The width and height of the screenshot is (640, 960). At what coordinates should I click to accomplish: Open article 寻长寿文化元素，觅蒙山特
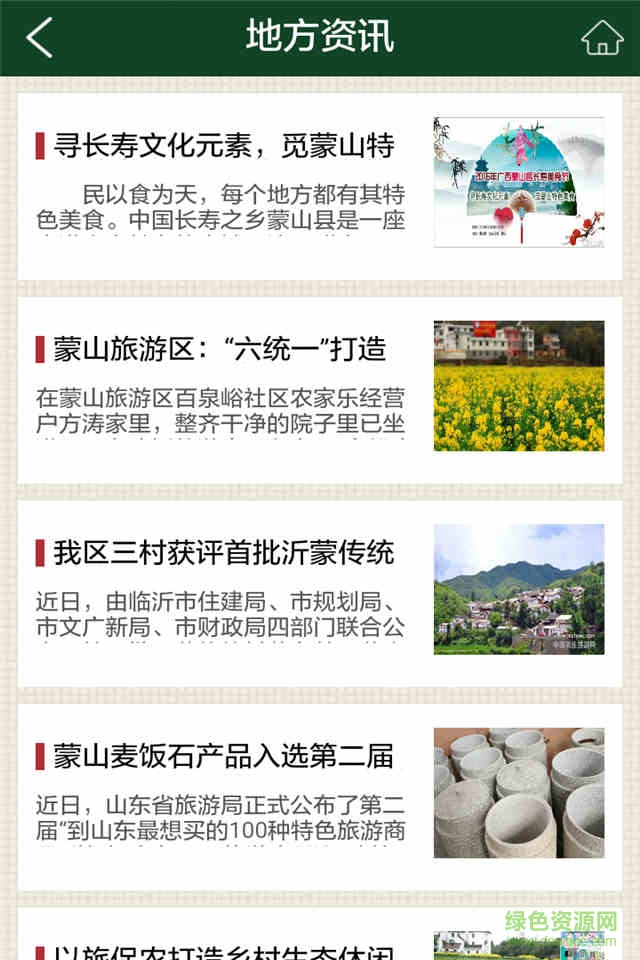224,147
